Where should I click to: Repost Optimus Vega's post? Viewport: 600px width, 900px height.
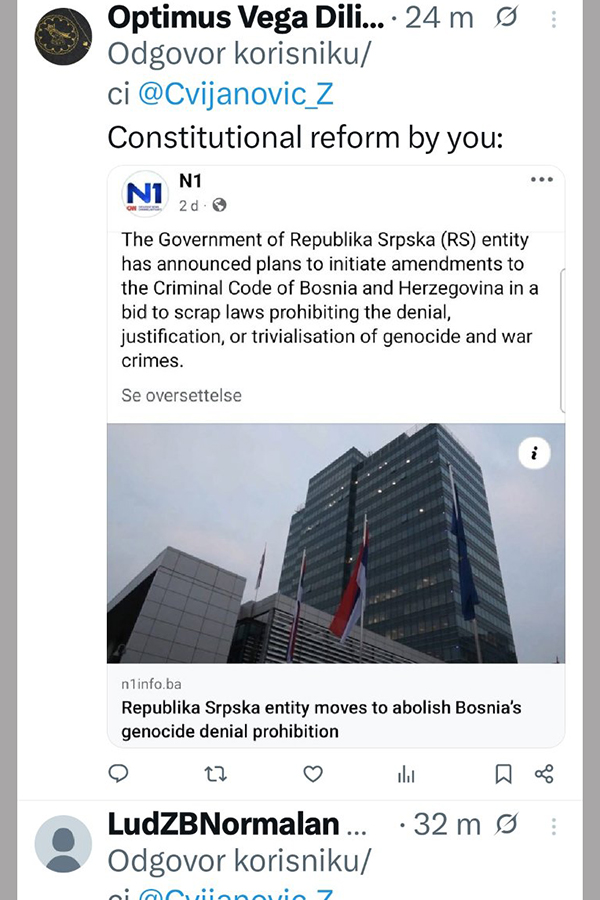click(x=215, y=774)
